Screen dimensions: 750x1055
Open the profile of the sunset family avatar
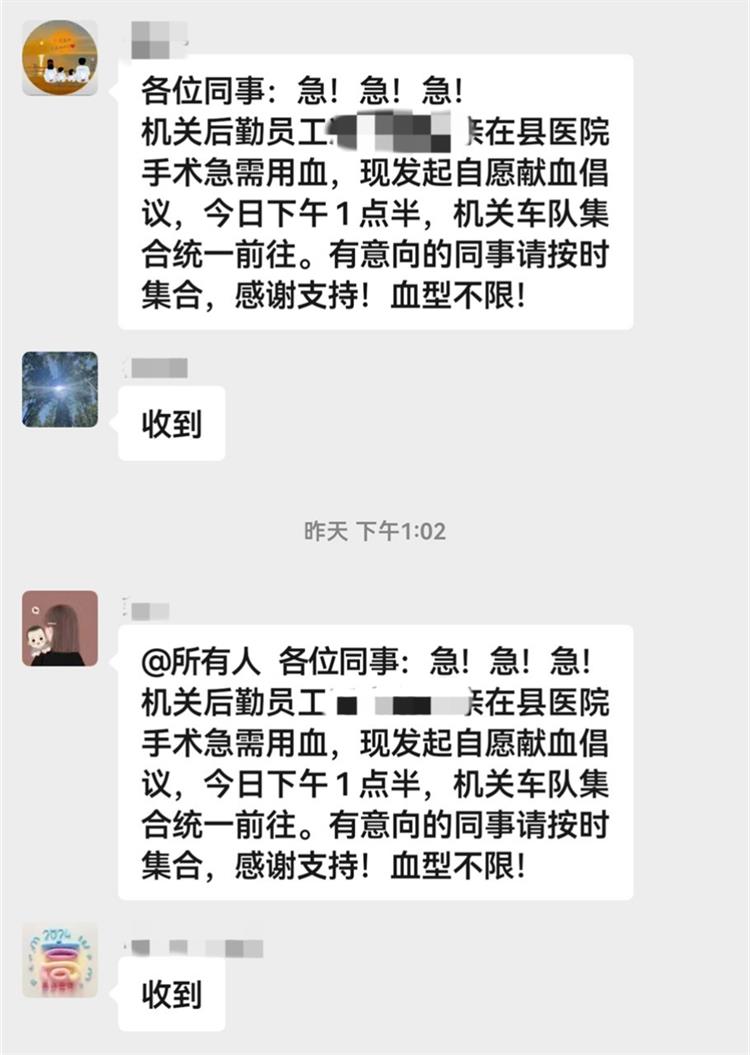(60, 58)
